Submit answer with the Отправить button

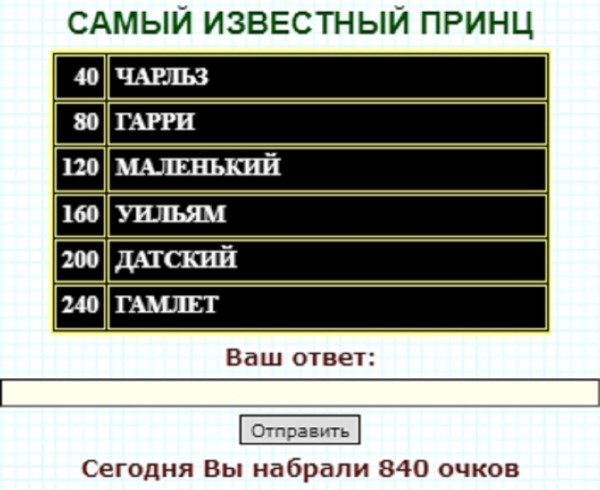tap(300, 431)
